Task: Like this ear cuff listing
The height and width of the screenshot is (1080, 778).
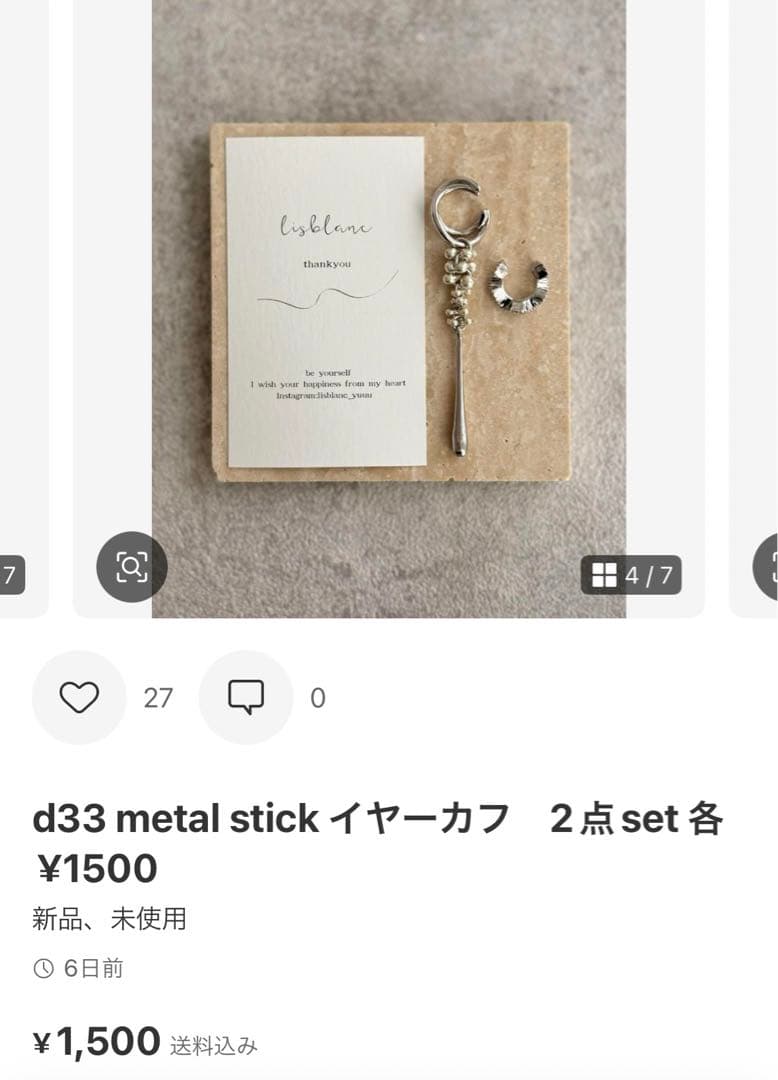Action: [x=79, y=697]
